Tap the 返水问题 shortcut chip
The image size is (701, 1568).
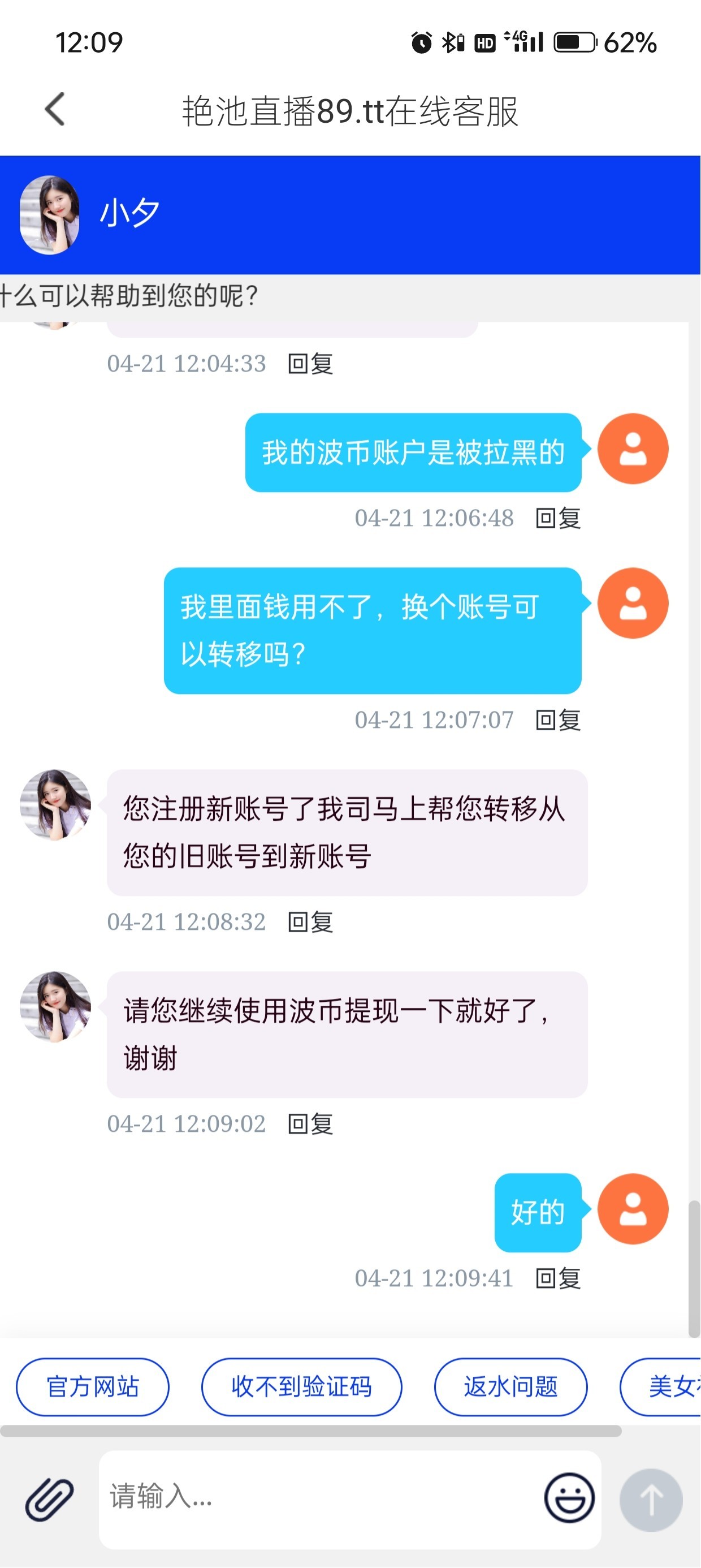point(510,1387)
